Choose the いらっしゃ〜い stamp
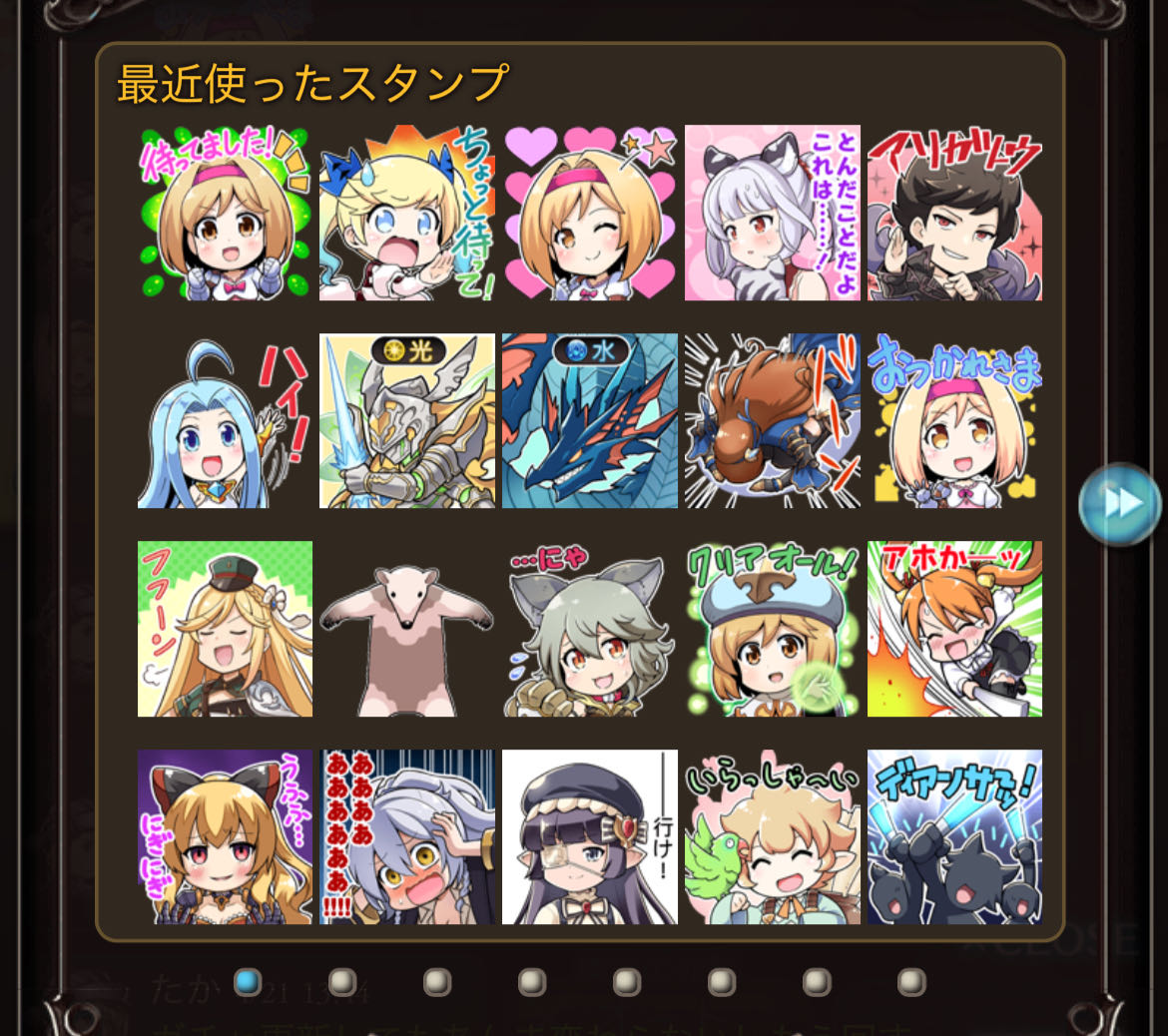 [773, 837]
